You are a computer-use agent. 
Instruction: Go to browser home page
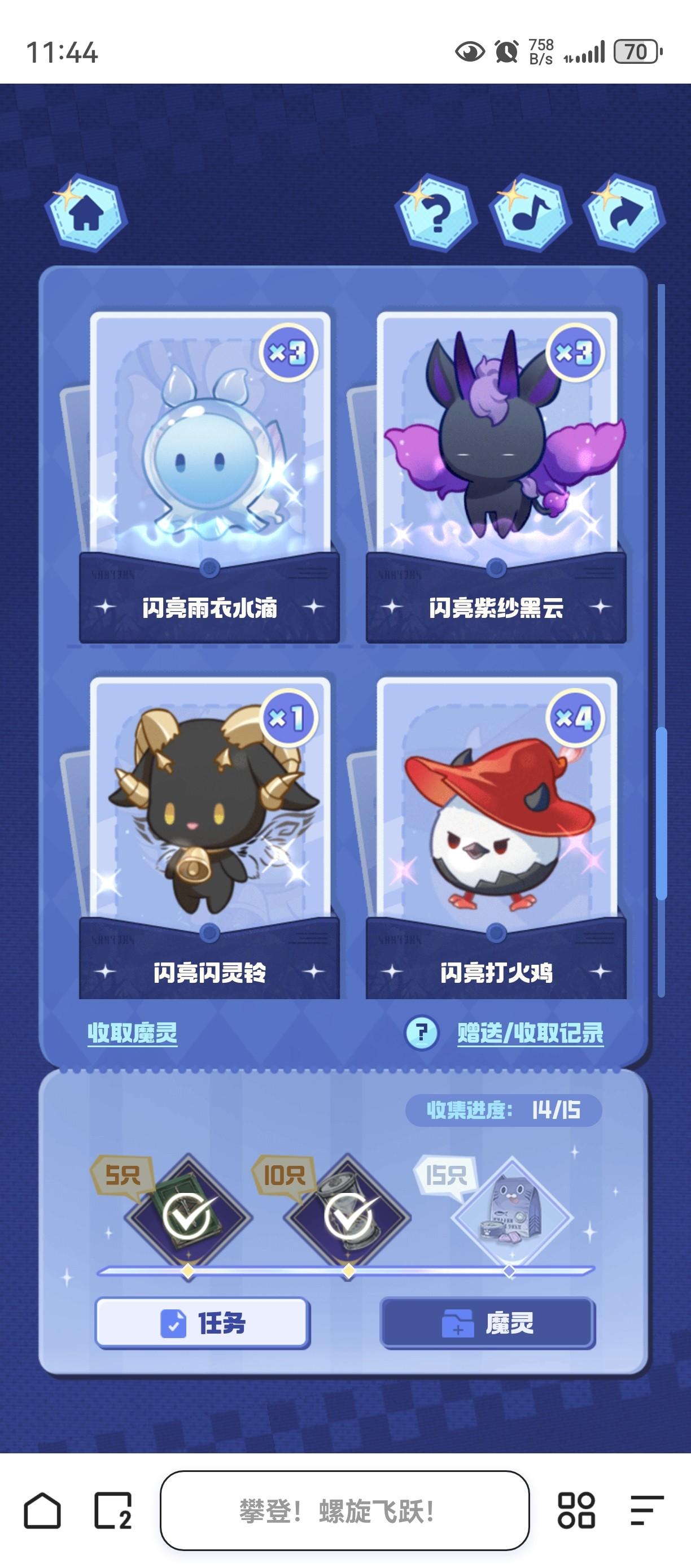(x=42, y=1510)
